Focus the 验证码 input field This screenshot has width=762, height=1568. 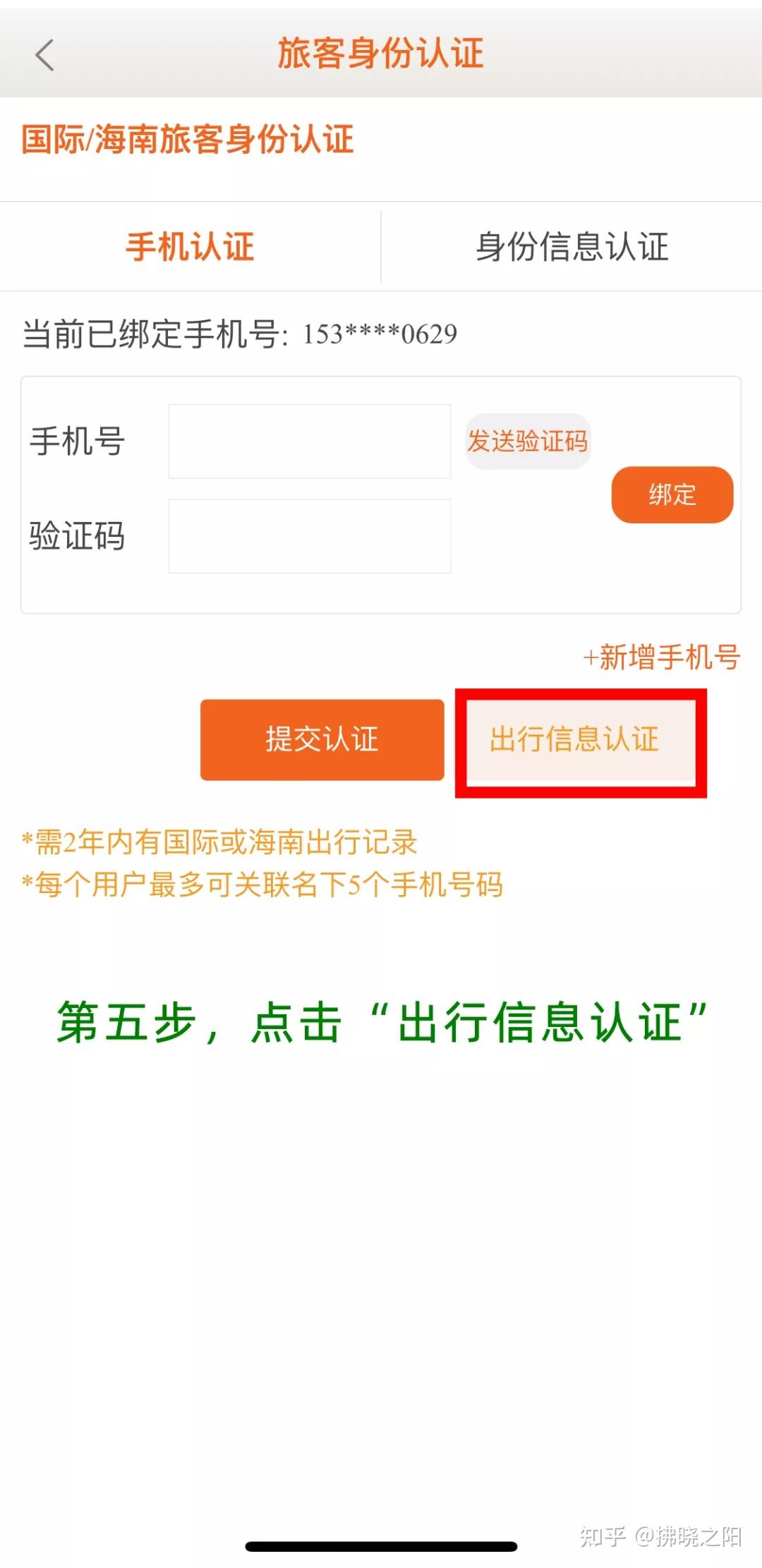[310, 536]
